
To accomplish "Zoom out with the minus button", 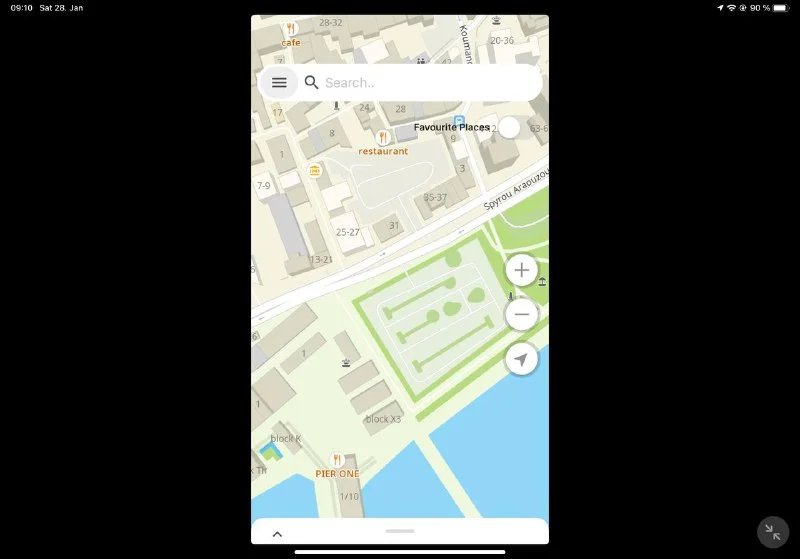I will (x=521, y=315).
